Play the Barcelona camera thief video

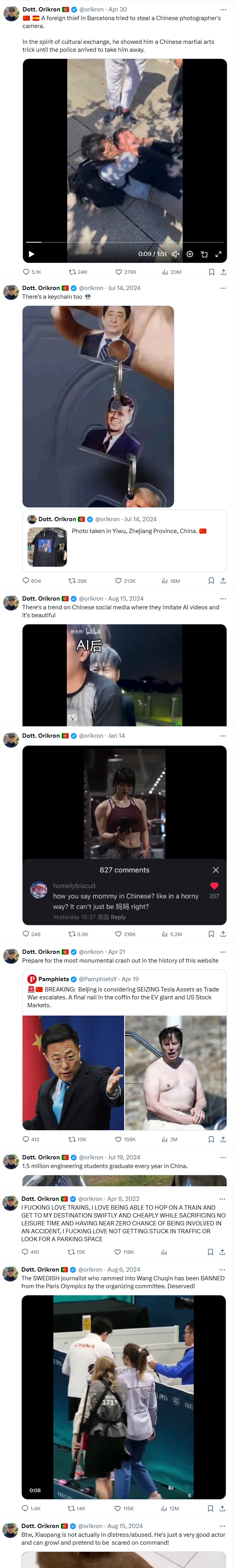click(32, 254)
